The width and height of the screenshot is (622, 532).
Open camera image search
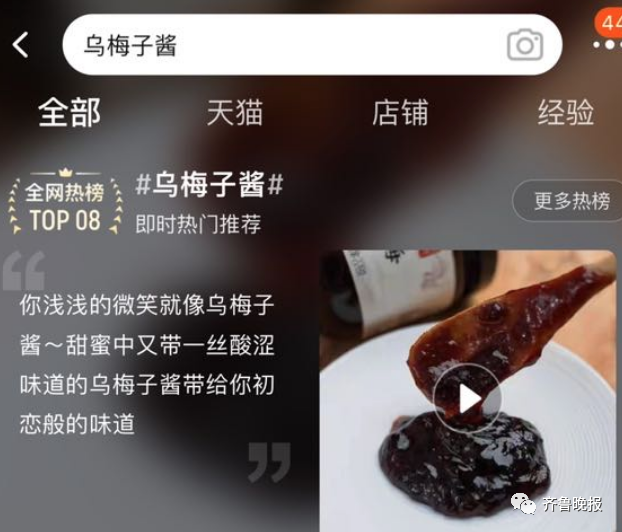pos(524,45)
